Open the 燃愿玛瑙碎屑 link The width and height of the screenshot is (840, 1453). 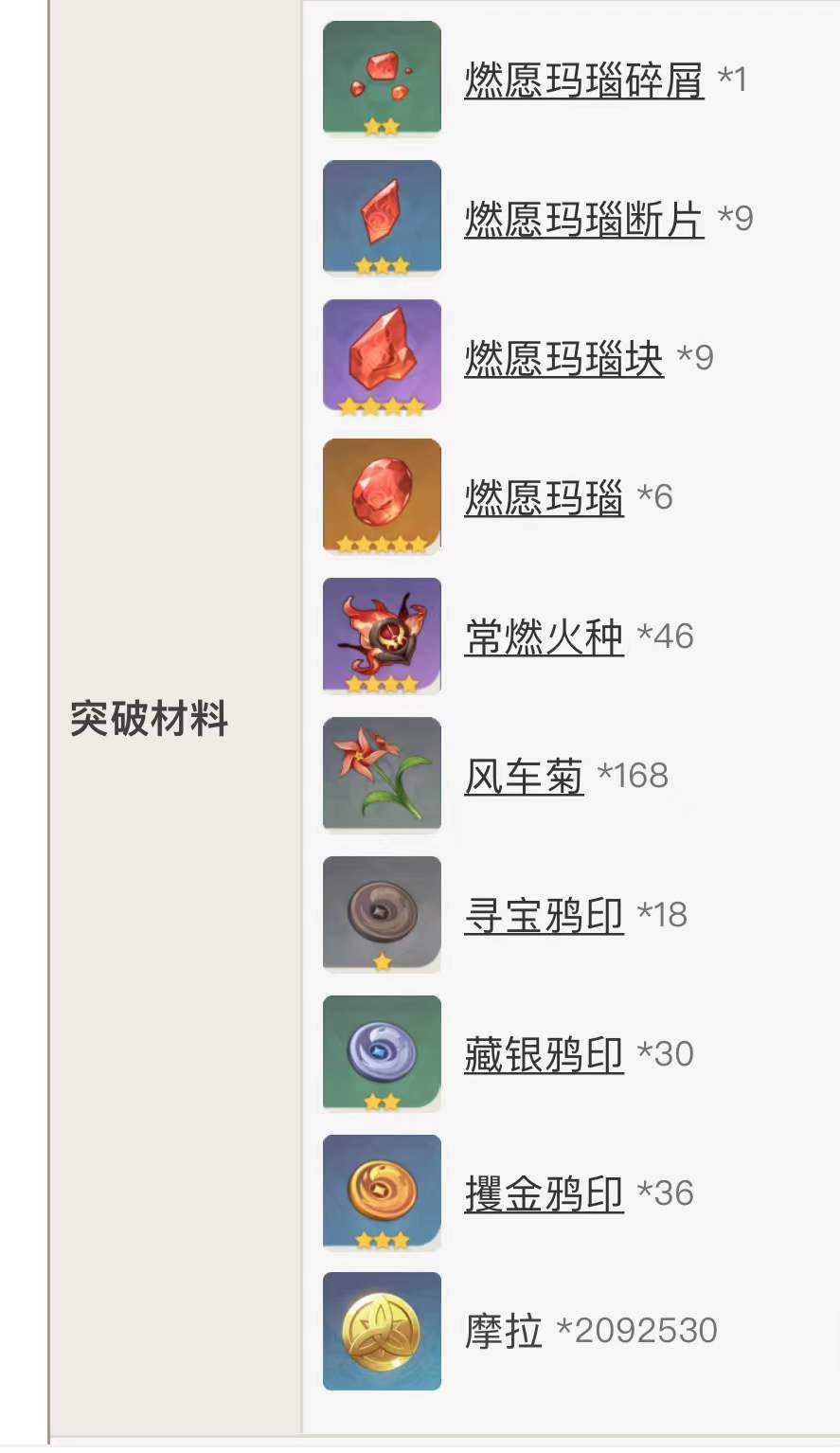pos(583,80)
